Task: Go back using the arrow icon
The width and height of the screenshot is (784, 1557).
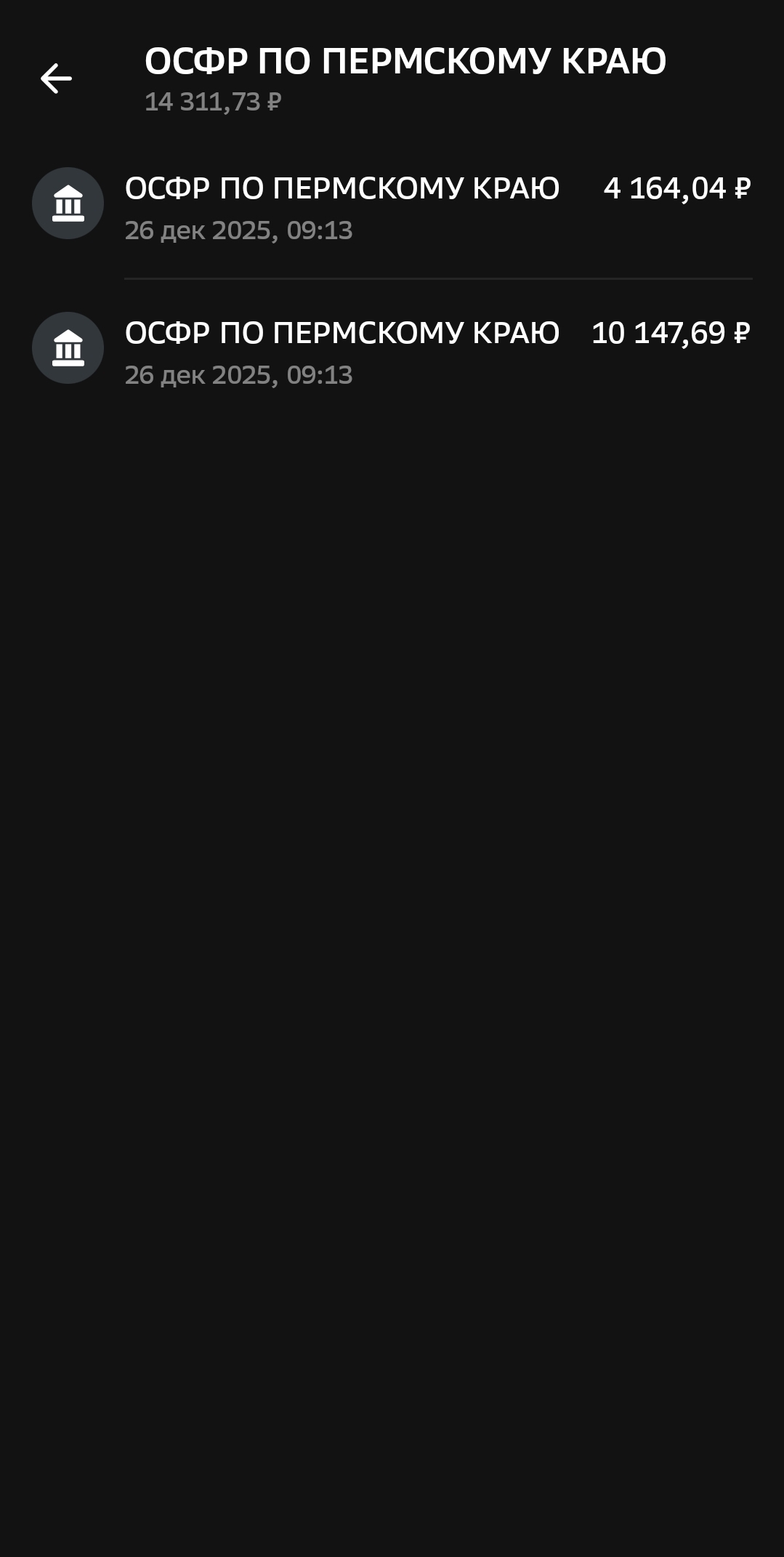Action: click(x=56, y=79)
